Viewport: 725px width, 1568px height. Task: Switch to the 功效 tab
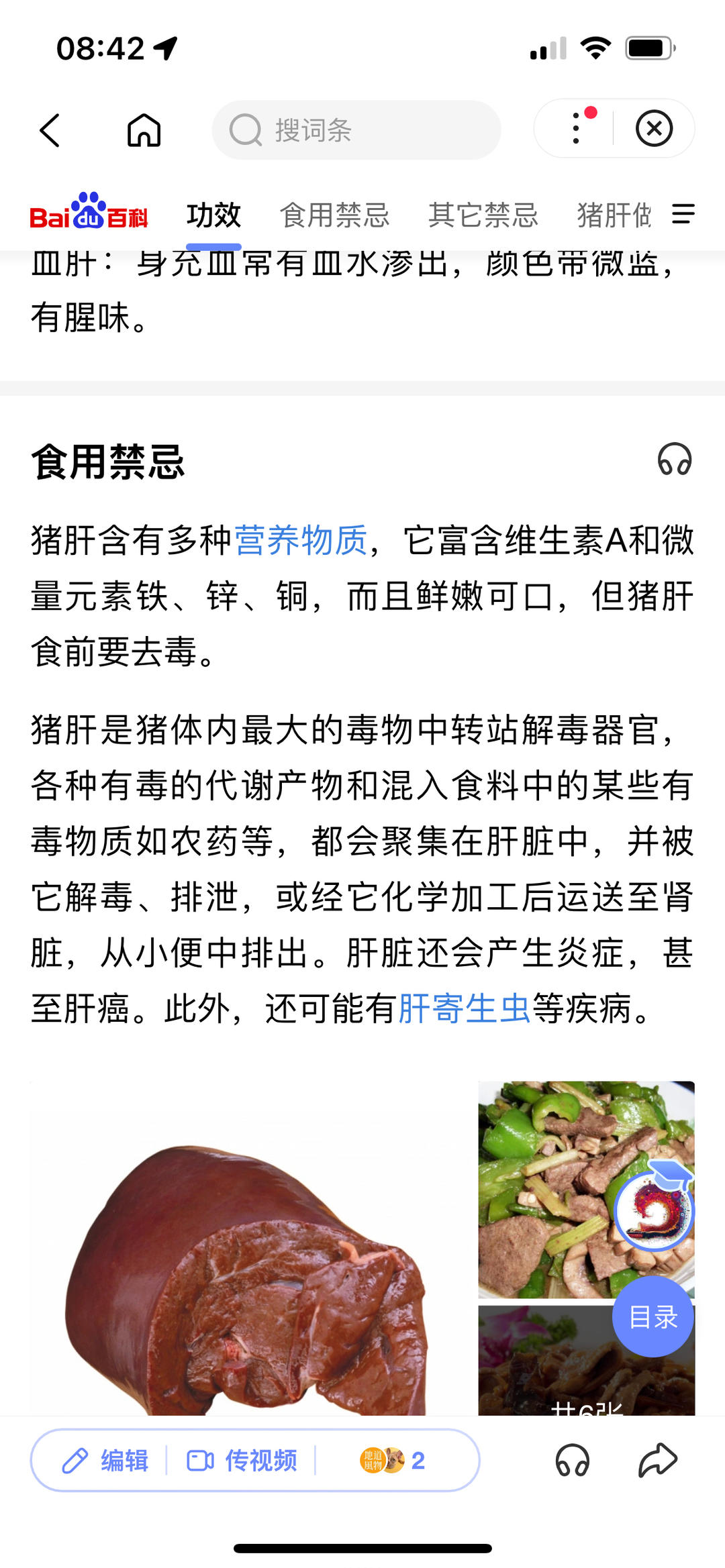pyautogui.click(x=213, y=215)
